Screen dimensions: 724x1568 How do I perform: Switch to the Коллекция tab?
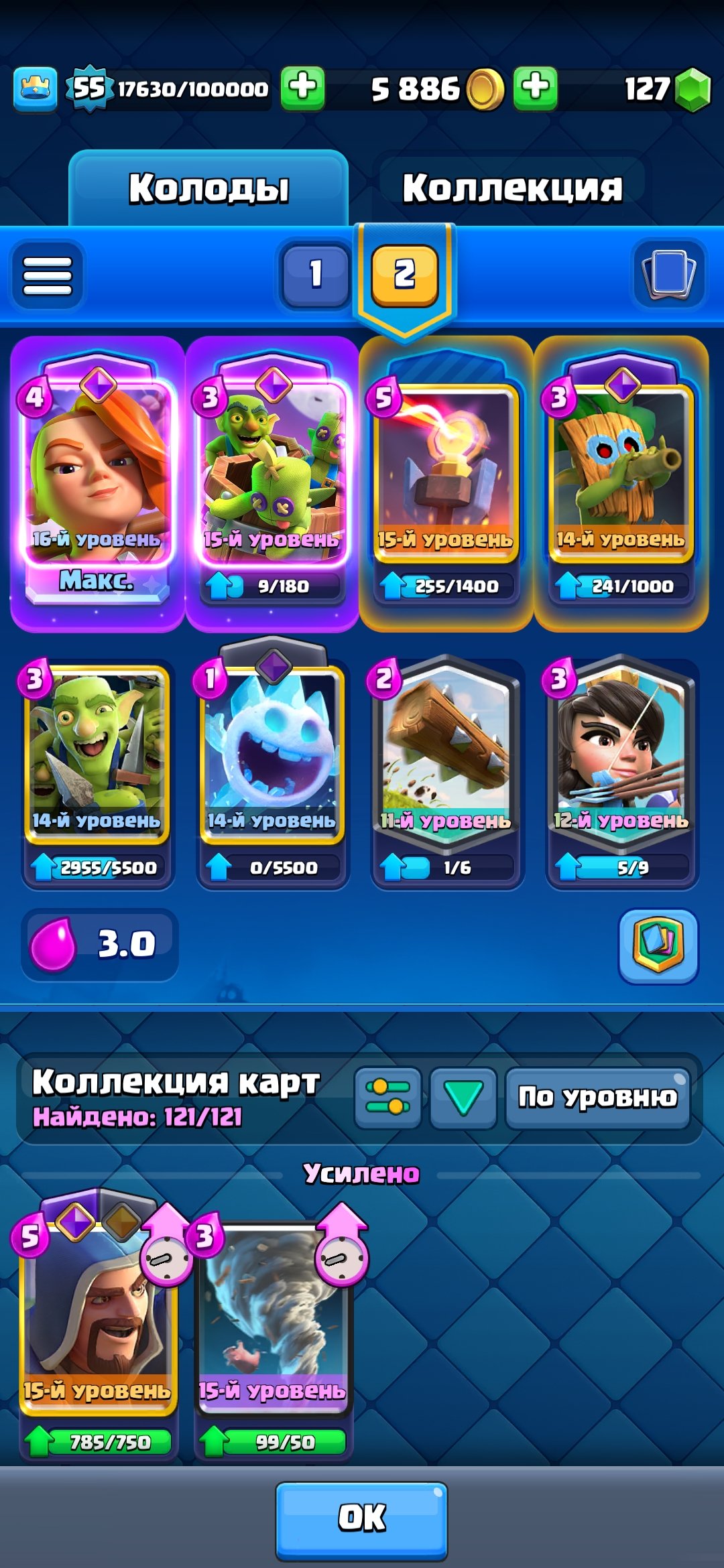[x=512, y=188]
